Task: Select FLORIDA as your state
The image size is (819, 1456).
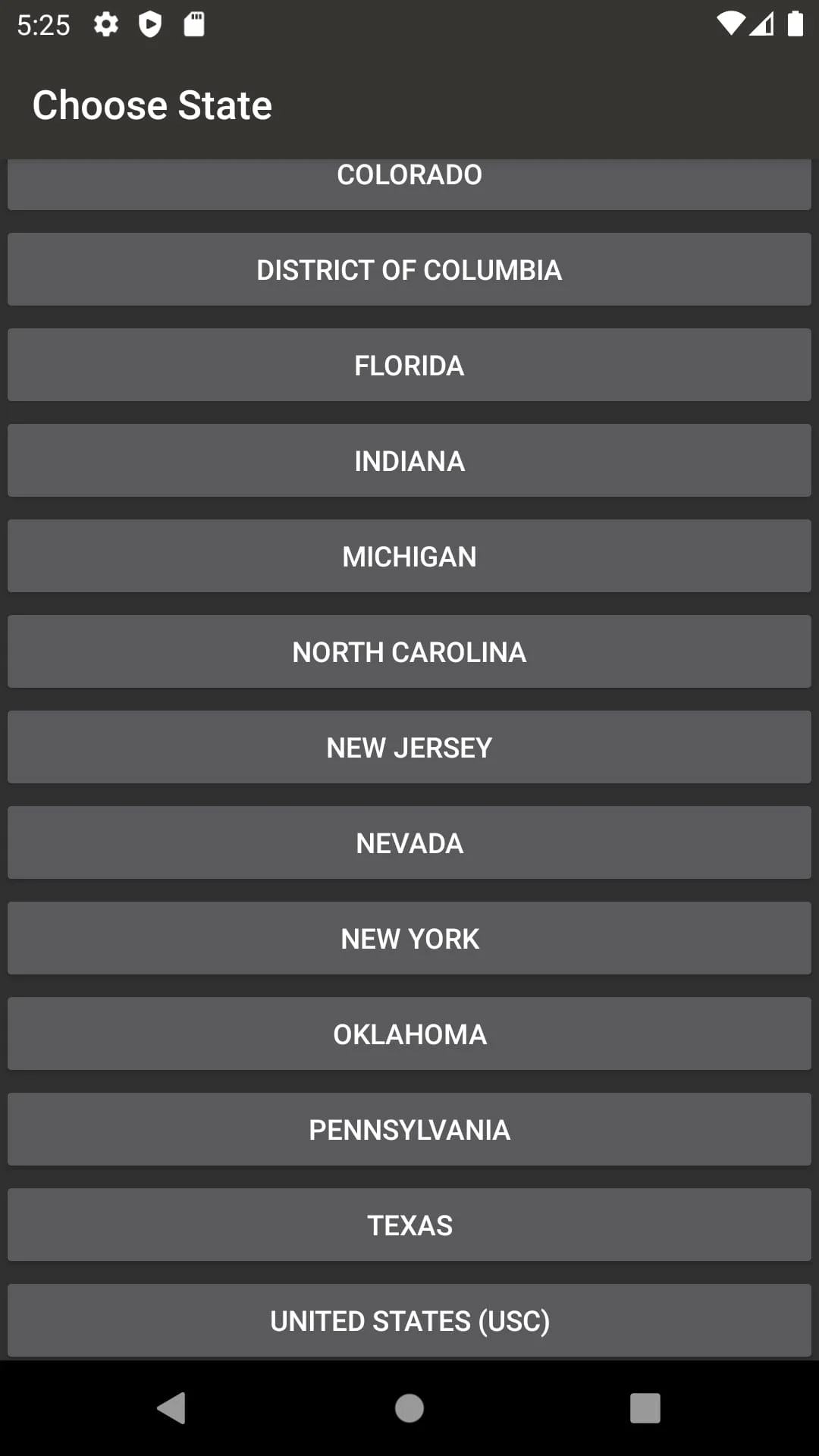Action: (x=409, y=365)
